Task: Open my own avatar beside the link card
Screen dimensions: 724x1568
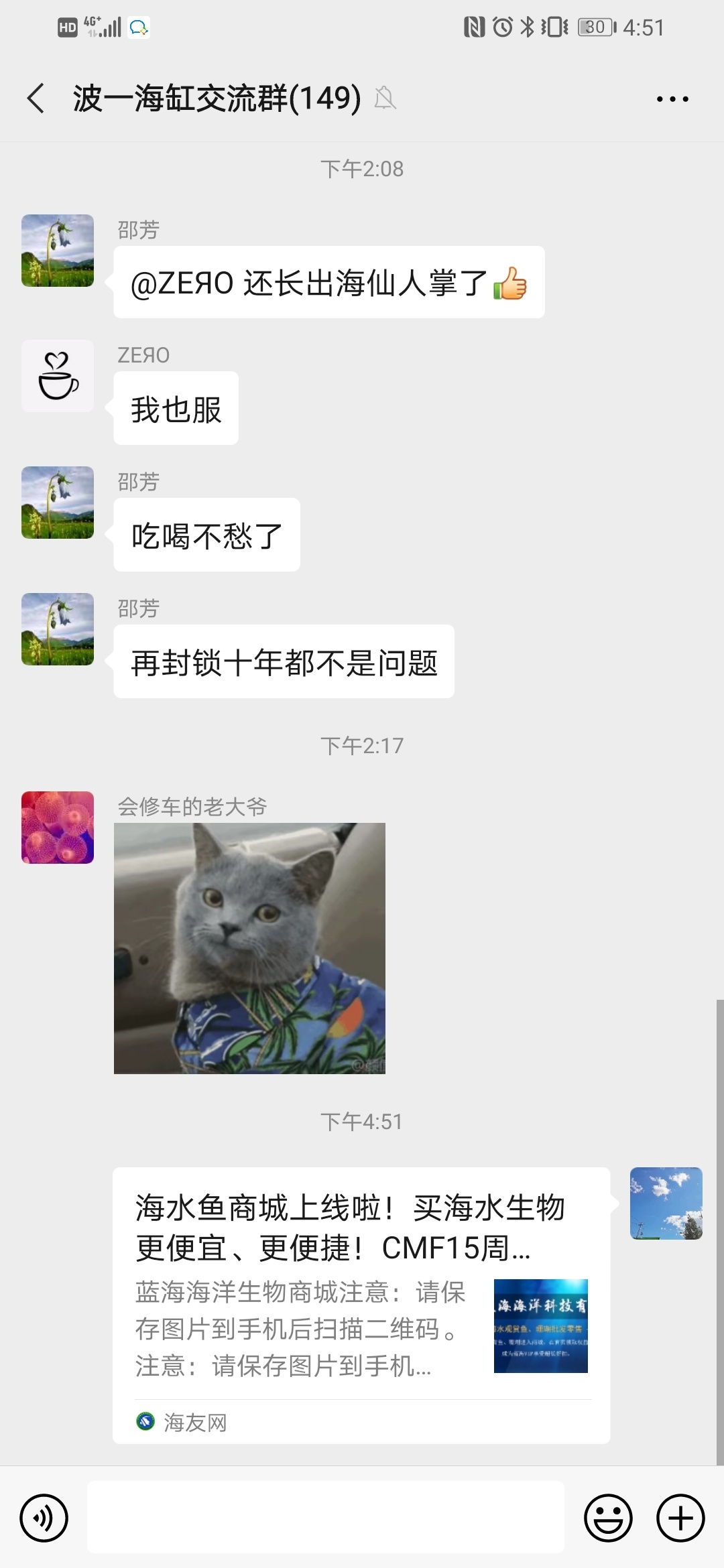Action: coord(666,1203)
